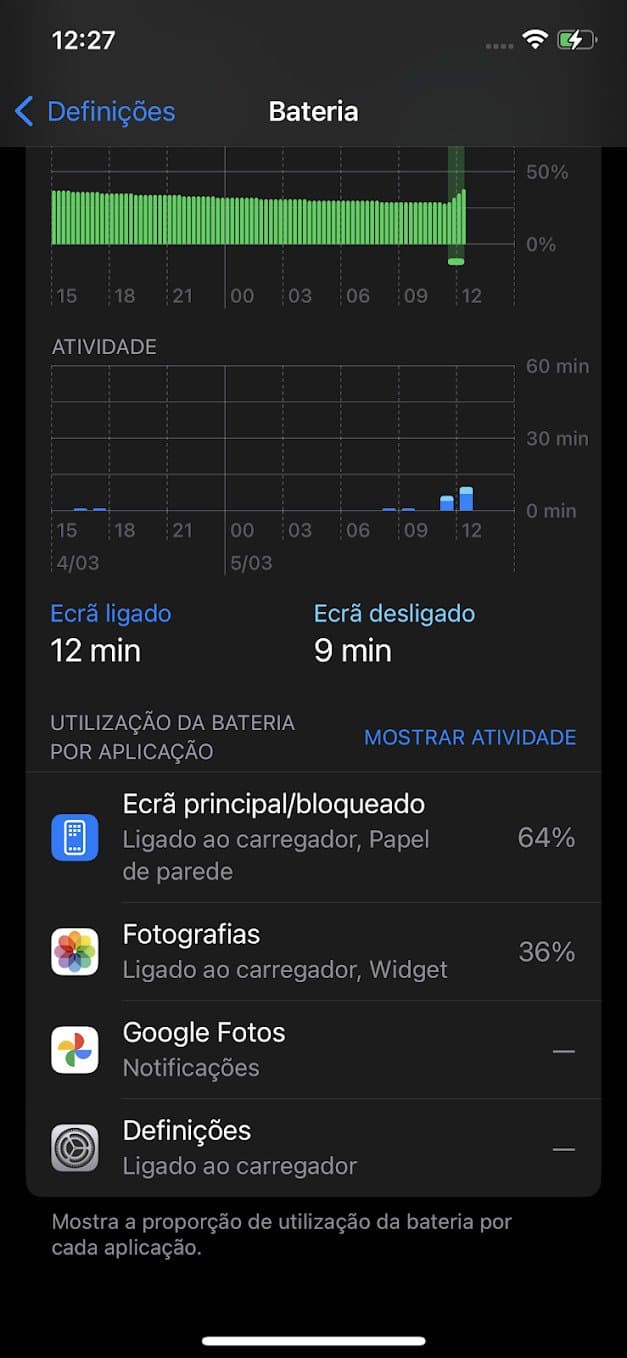
Task: Select the highlighted bar in battery level chart
Action: pyautogui.click(x=456, y=205)
